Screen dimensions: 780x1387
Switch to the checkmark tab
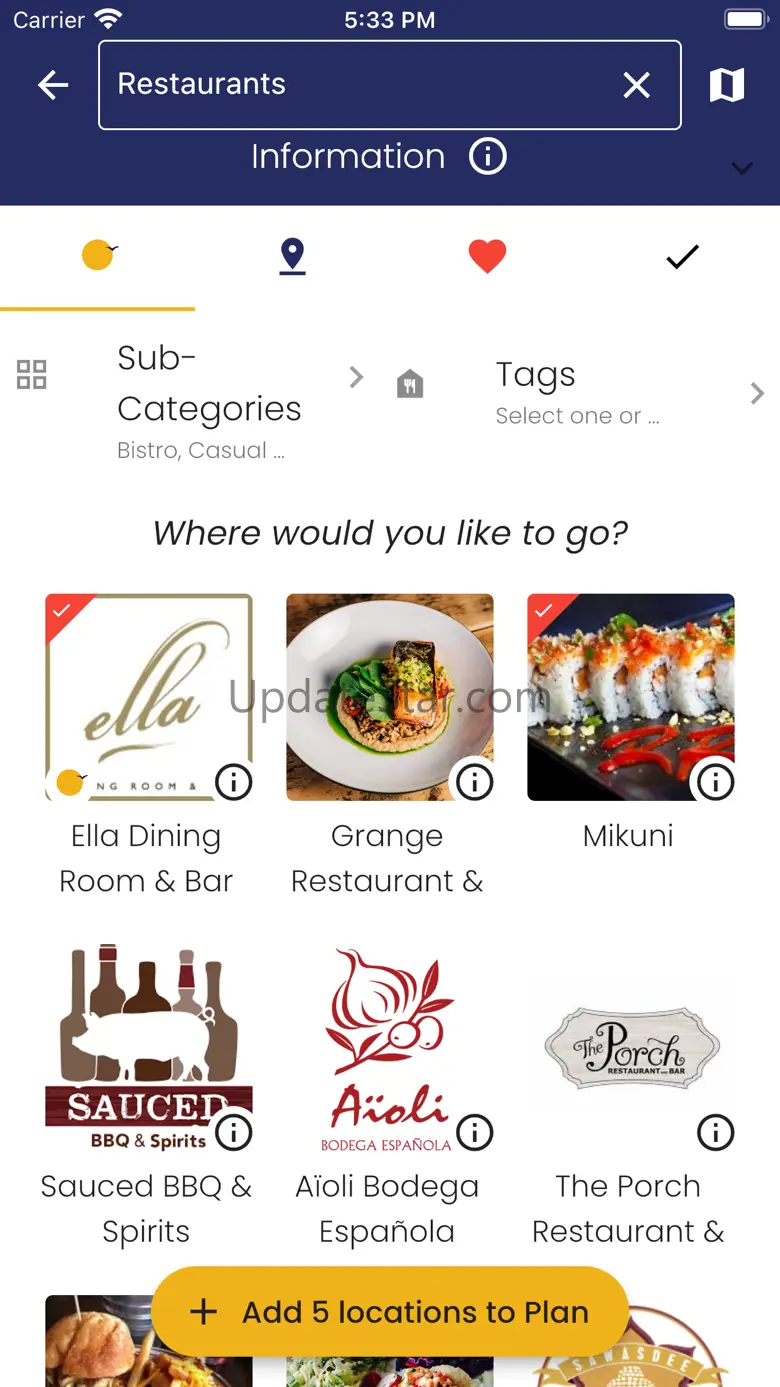click(682, 257)
